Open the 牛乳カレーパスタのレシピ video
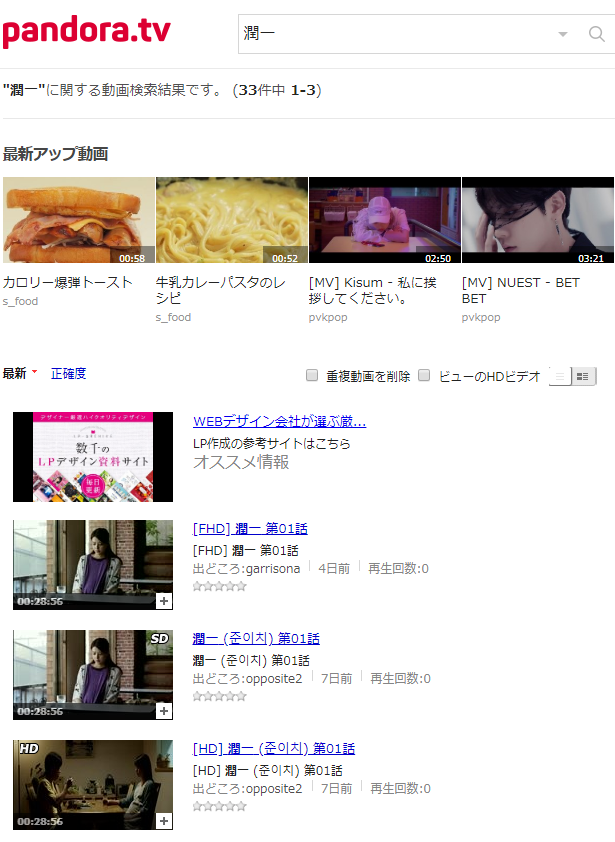615x842 pixels. coord(232,221)
